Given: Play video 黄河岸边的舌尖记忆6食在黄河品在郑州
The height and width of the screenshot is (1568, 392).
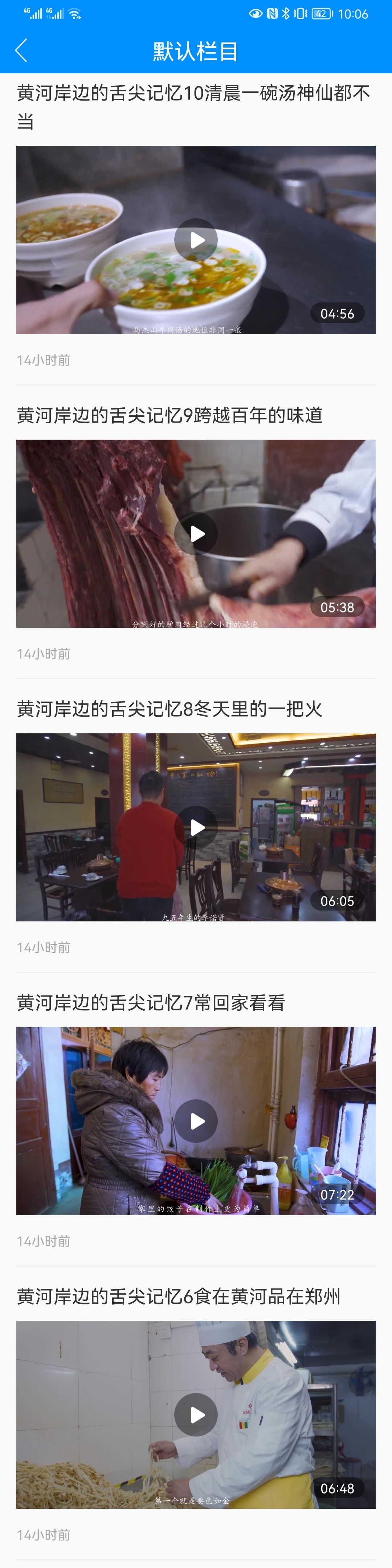Looking at the screenshot, I should [196, 1414].
